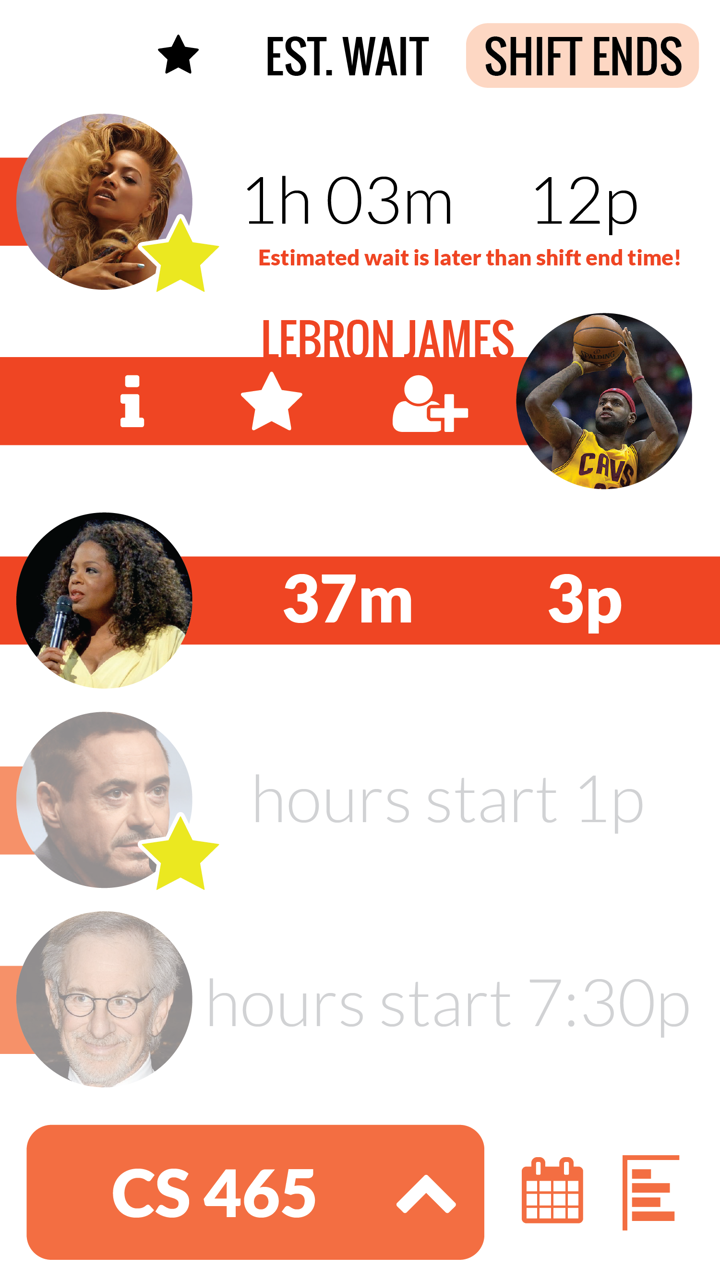Open the info icon for LeBron James

[132, 402]
